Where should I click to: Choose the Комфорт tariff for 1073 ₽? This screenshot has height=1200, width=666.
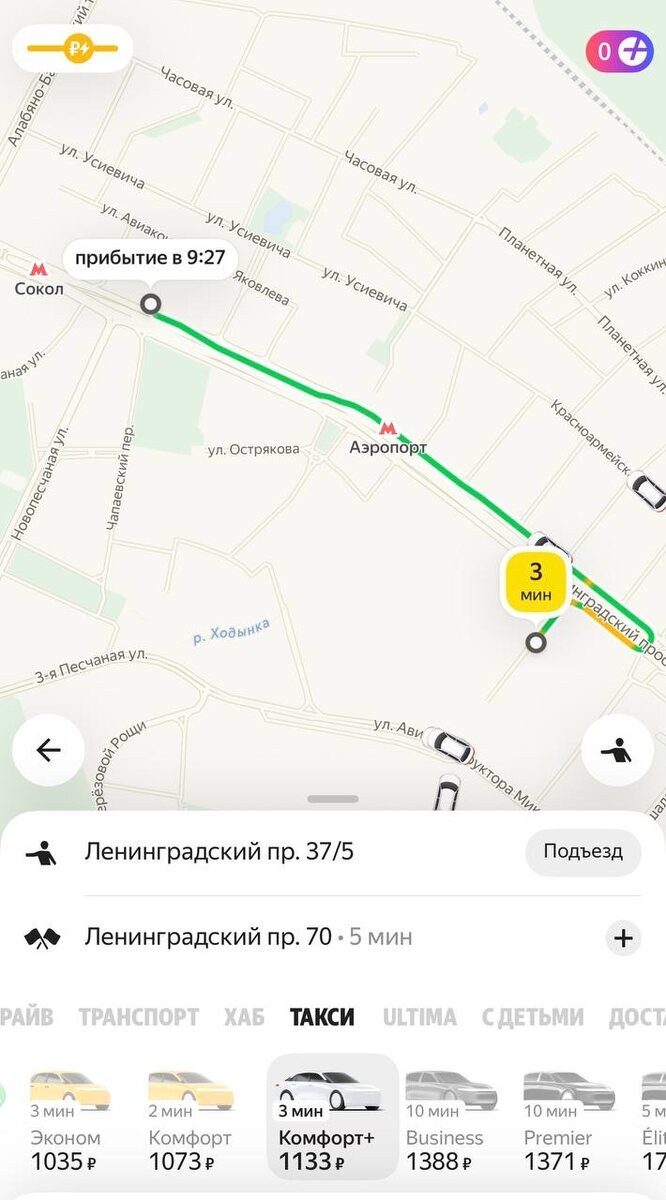(x=189, y=1120)
